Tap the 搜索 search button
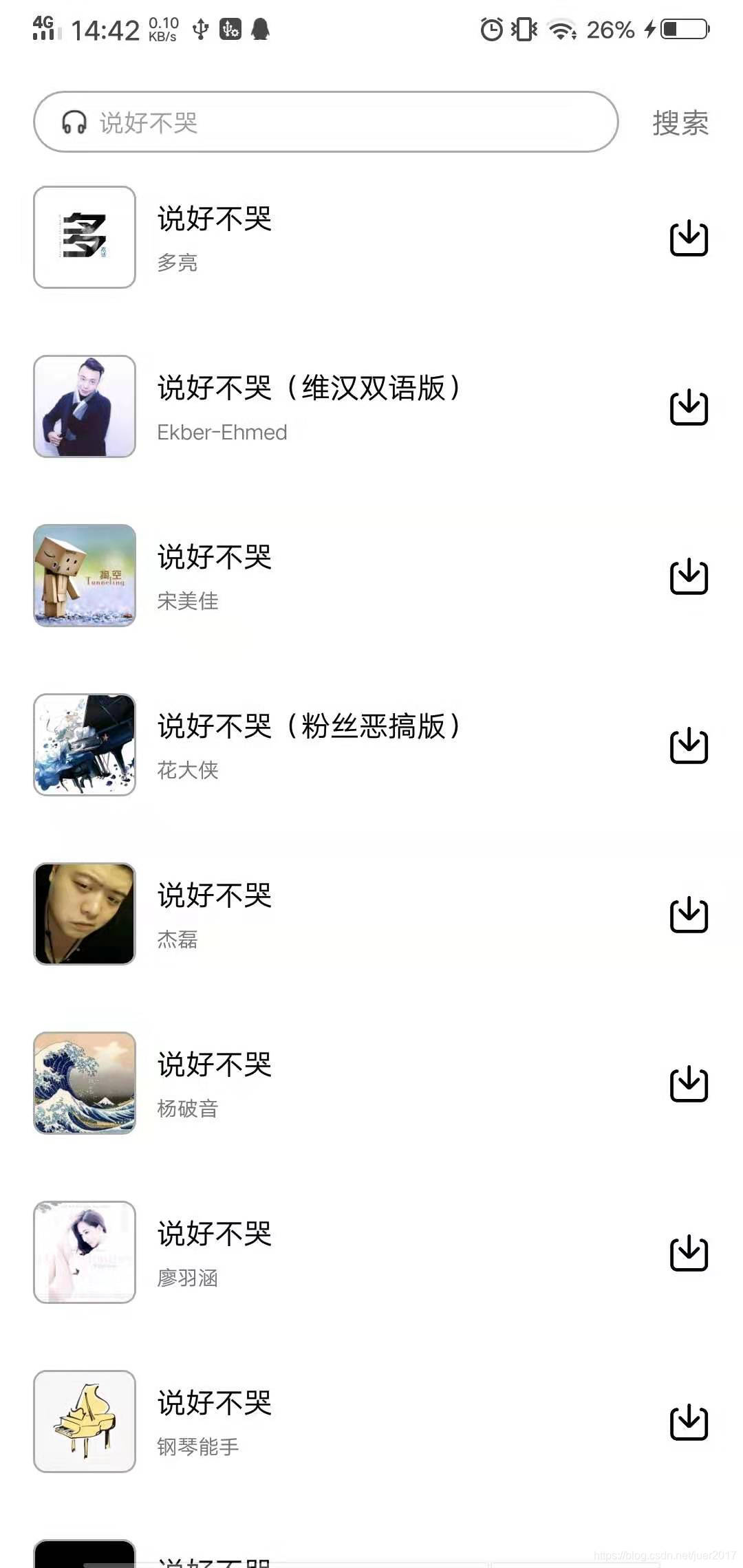This screenshot has height=1568, width=743. click(x=680, y=123)
